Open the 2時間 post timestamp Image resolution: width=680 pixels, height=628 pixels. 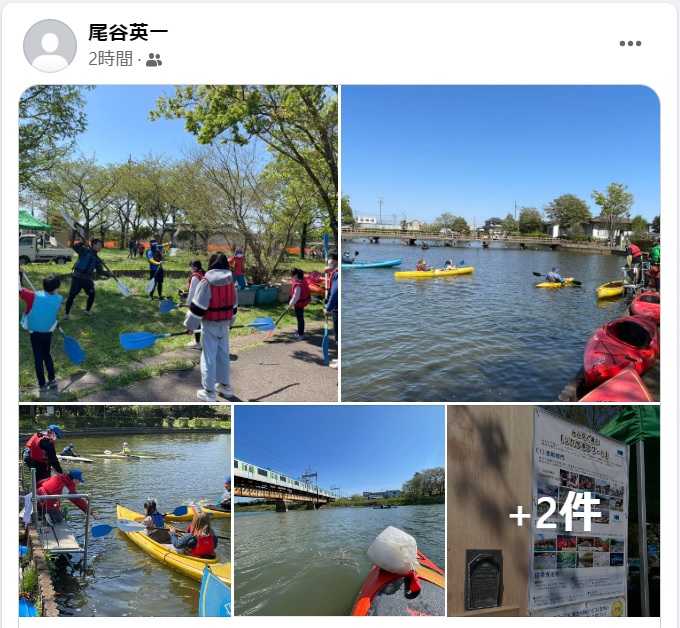[110, 59]
